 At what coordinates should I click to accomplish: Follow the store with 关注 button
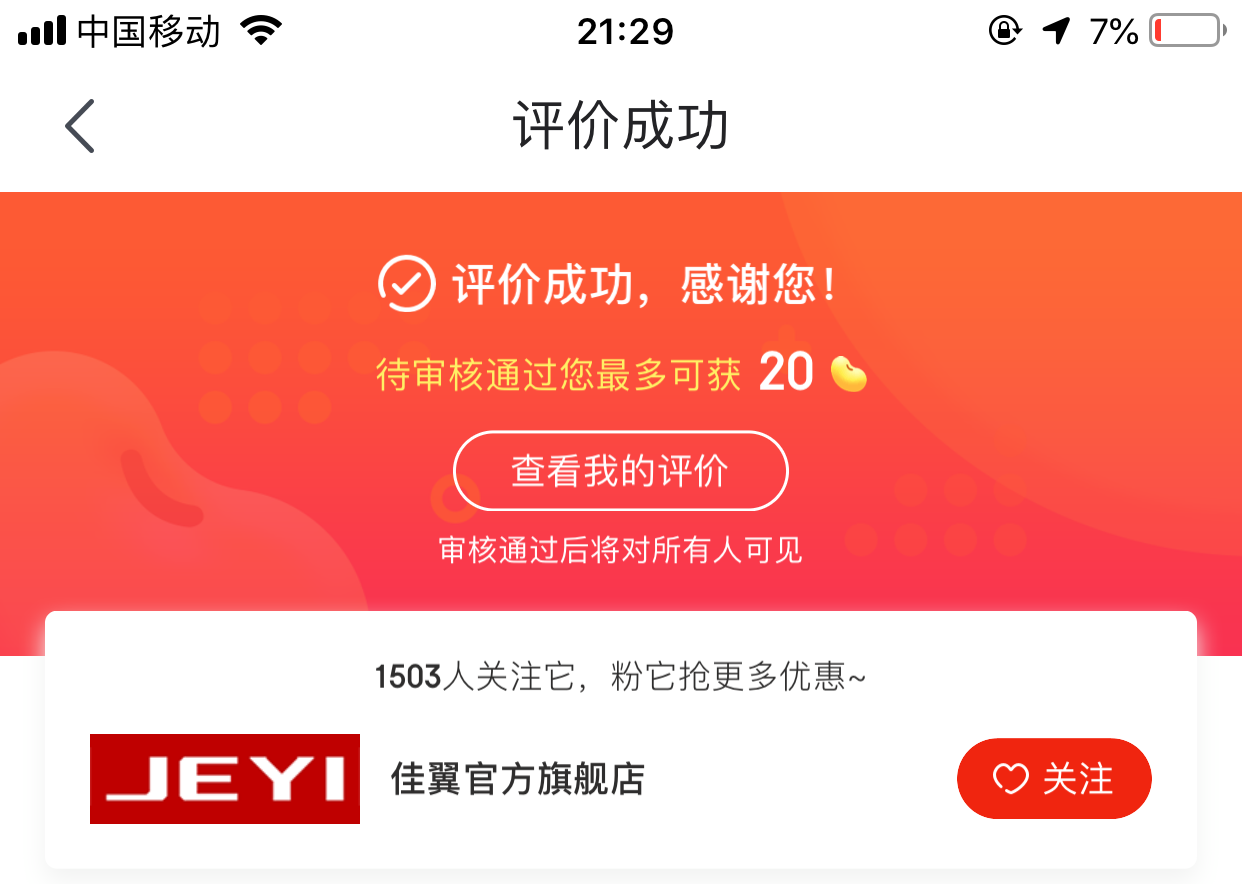(1053, 779)
